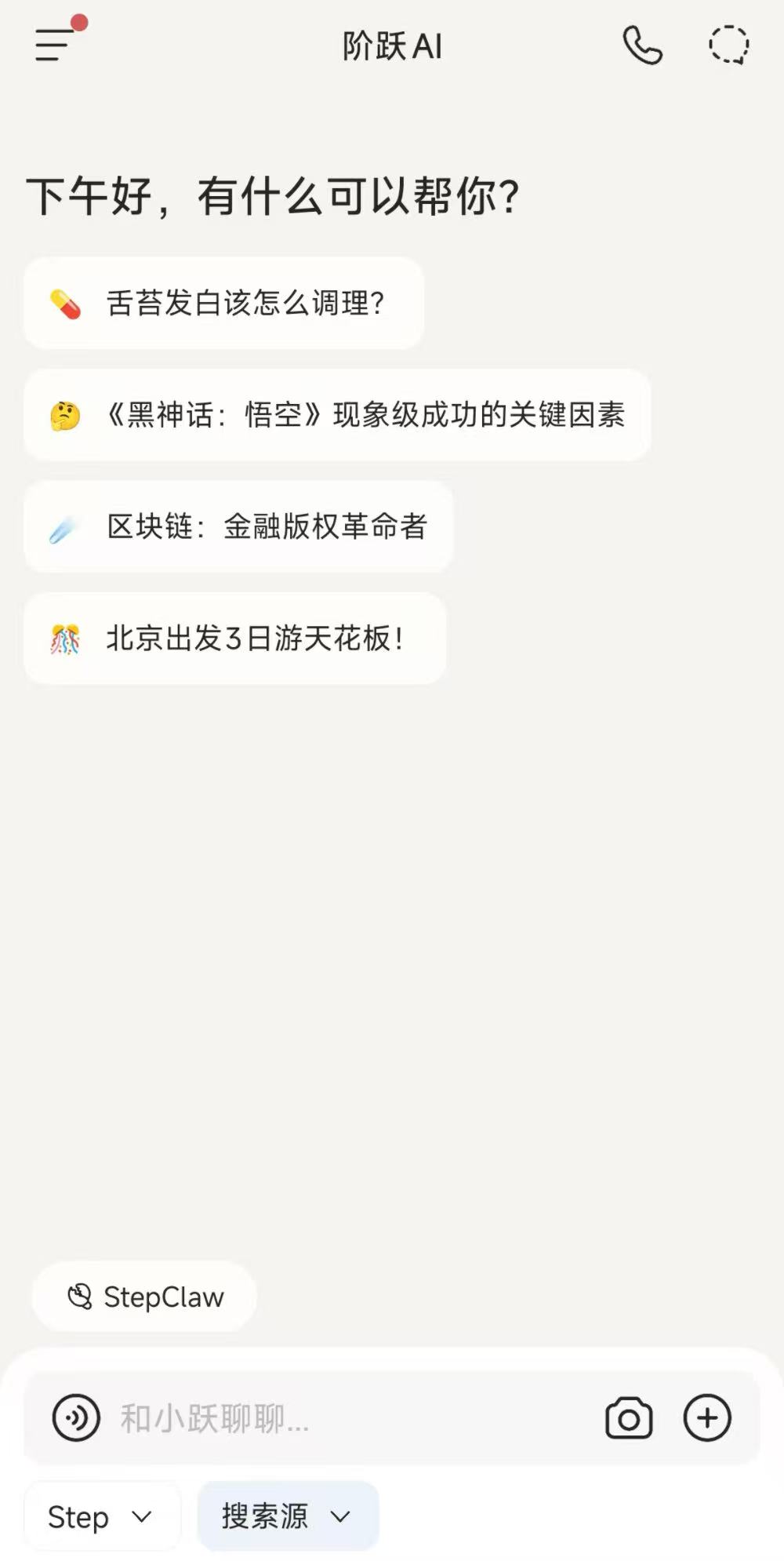Open the camera to take a photo
Screen dimensions: 784x1561
[x=627, y=1418]
